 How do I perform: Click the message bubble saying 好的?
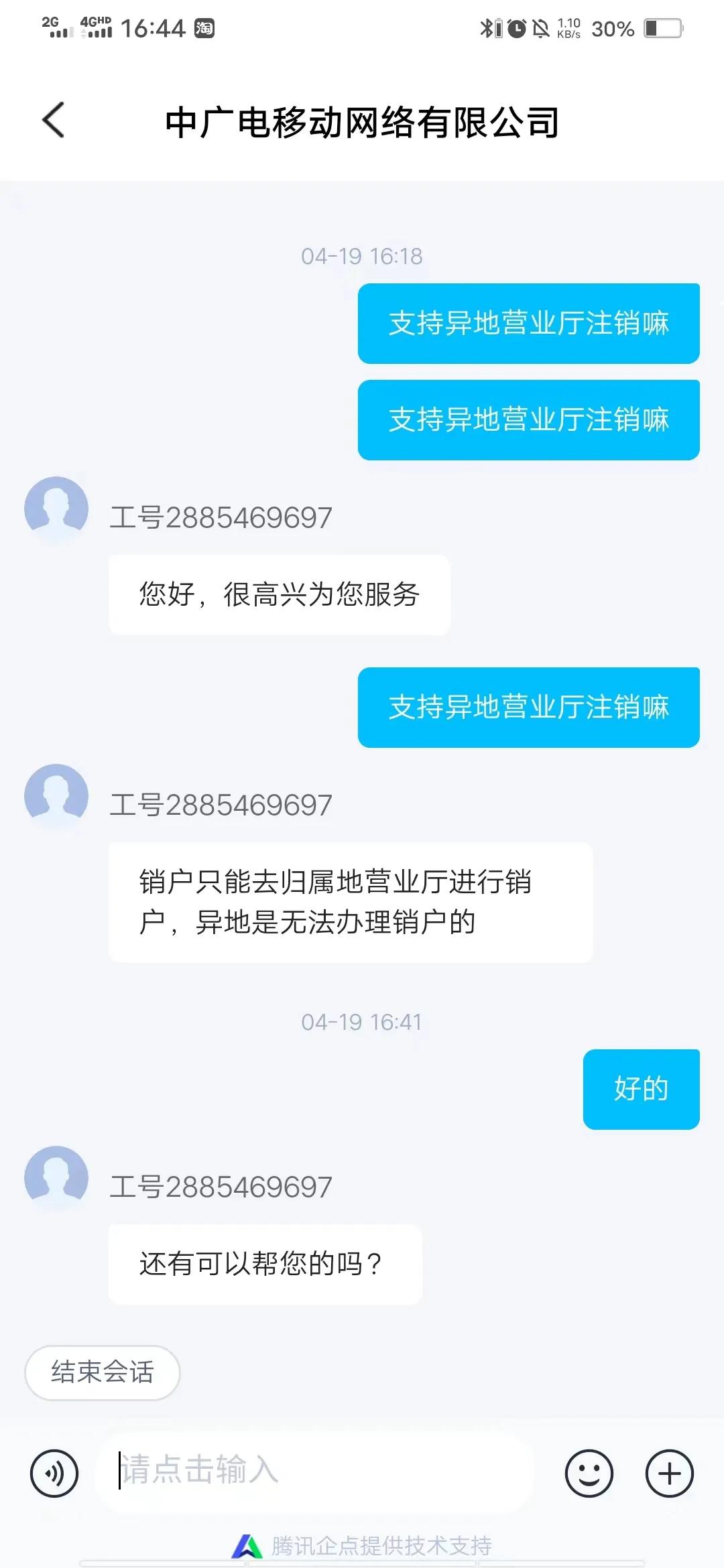tap(640, 1088)
